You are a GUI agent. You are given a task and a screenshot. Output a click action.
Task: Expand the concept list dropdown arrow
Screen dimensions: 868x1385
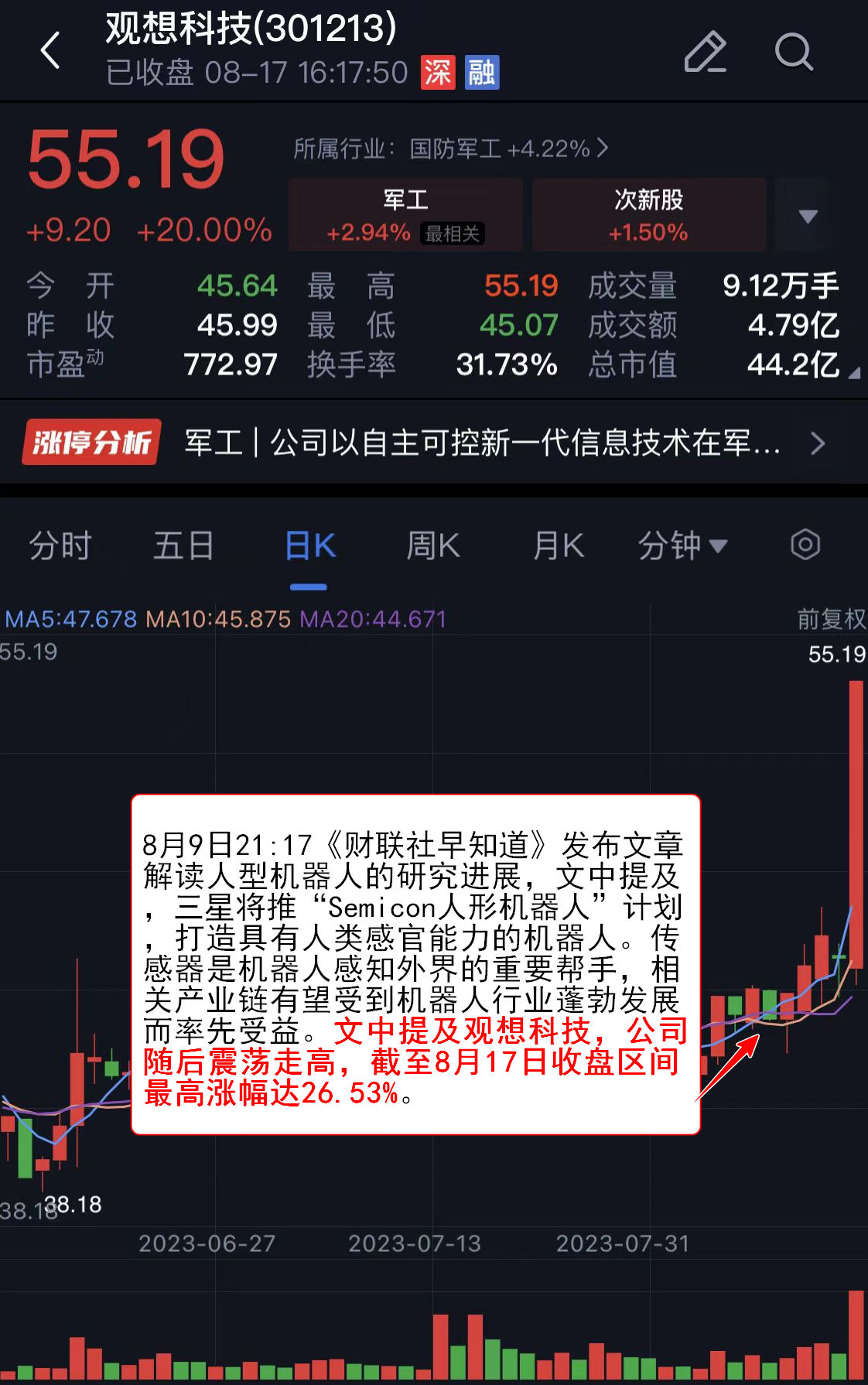tap(808, 216)
